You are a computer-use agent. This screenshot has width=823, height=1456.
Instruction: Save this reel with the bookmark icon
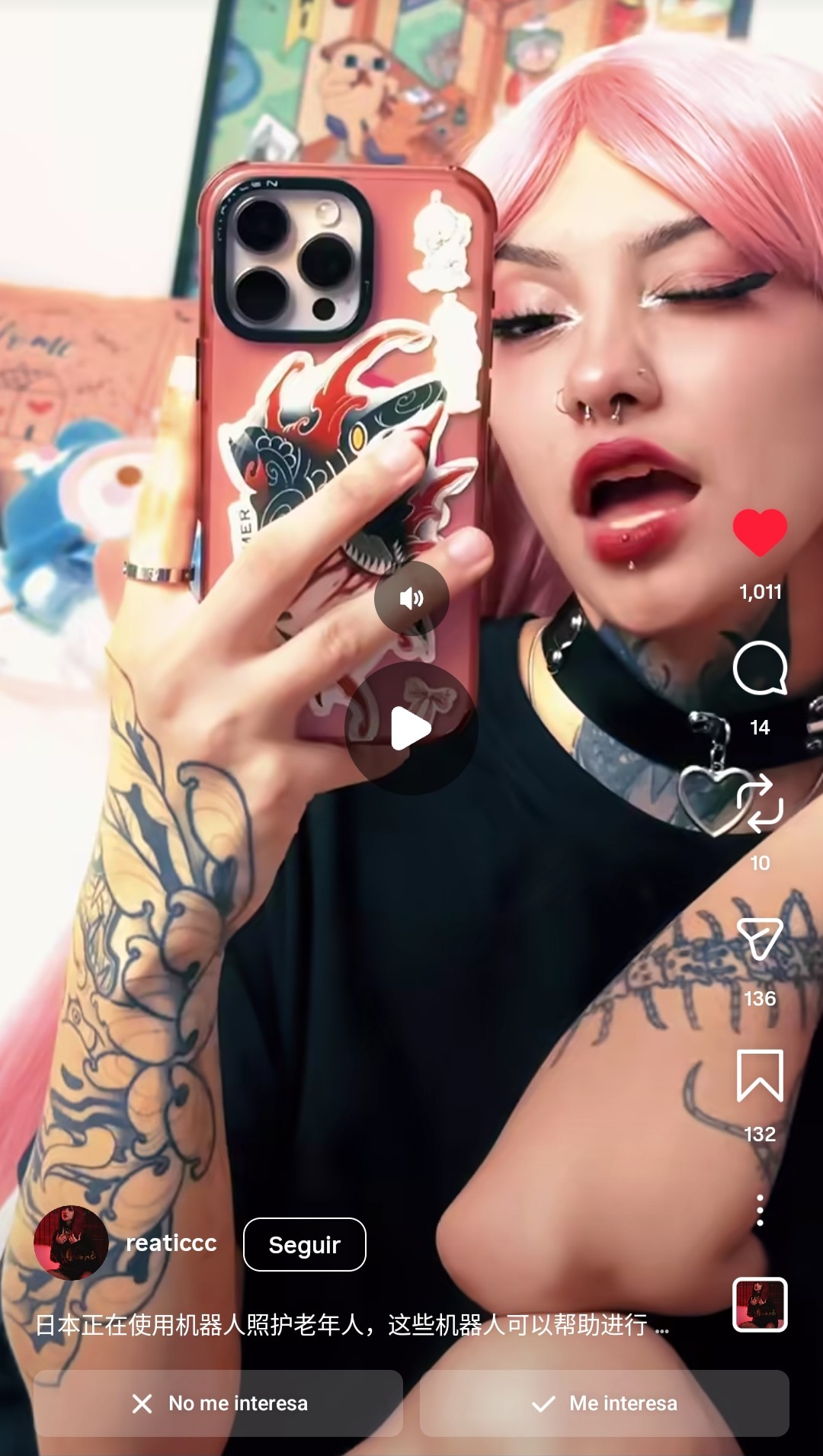pos(760,1075)
